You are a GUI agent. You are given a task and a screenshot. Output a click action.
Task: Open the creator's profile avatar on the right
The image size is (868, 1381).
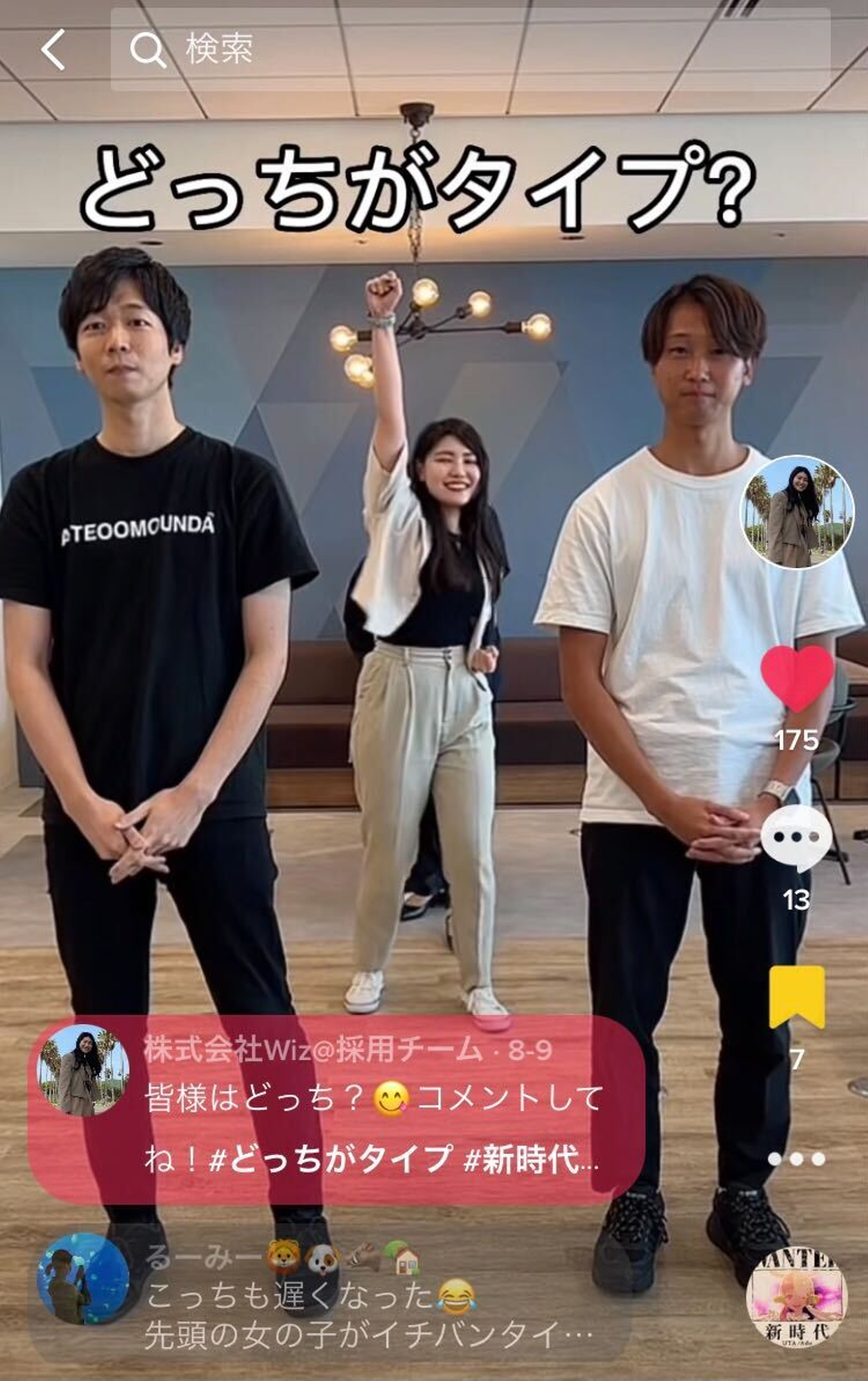pos(797,512)
